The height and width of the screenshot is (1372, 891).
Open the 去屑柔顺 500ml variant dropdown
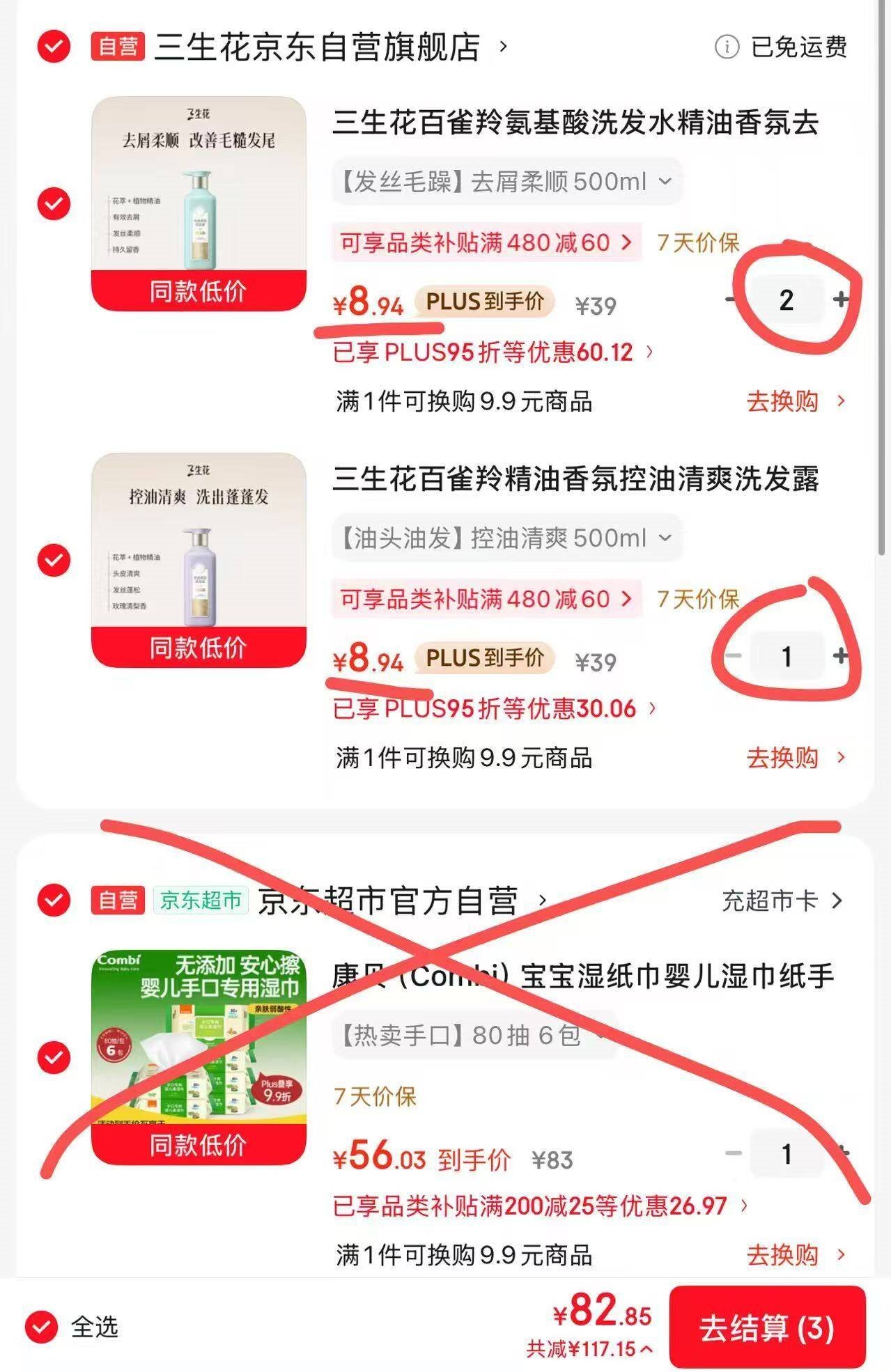click(506, 182)
